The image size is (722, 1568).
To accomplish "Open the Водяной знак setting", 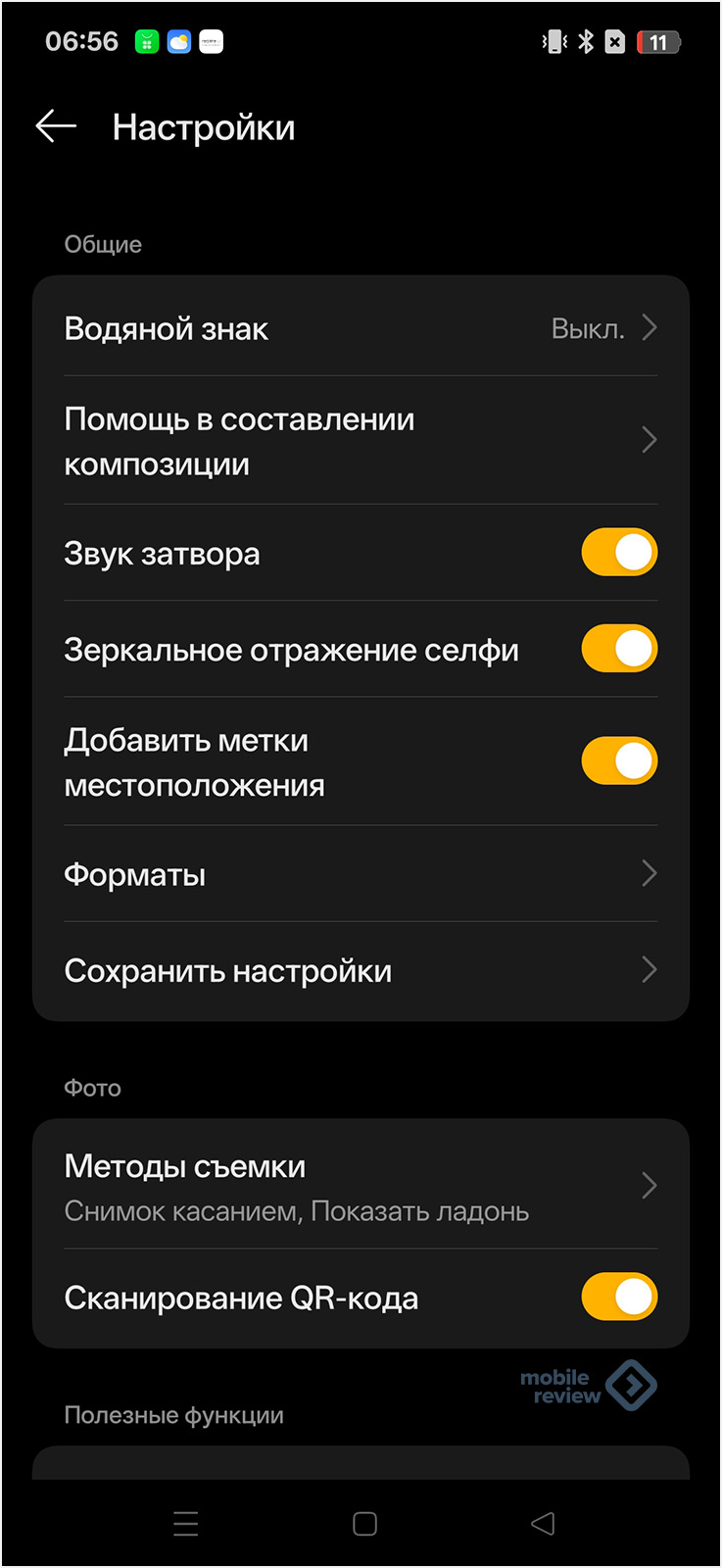I will tap(361, 328).
